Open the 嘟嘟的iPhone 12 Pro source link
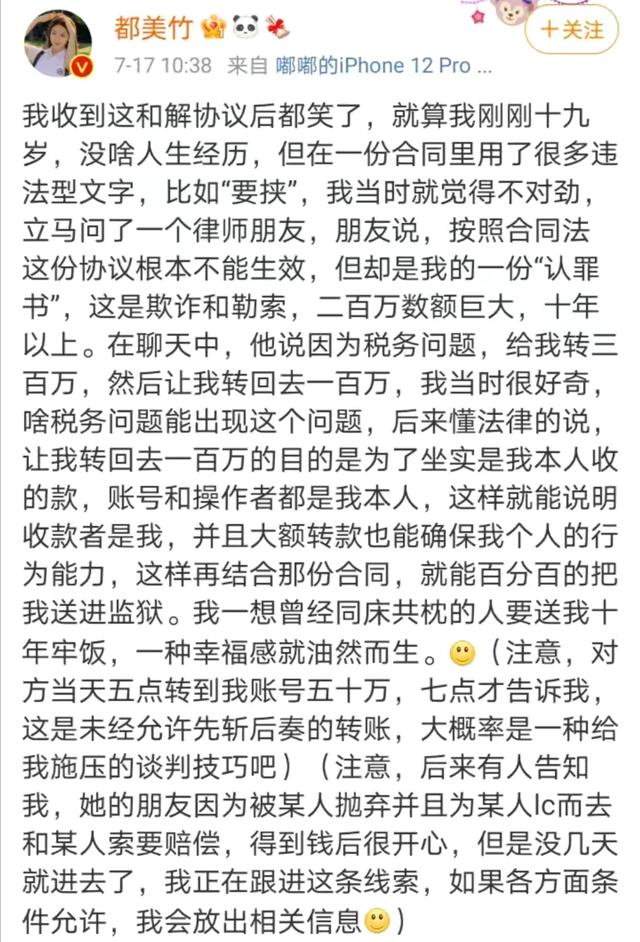The width and height of the screenshot is (640, 942). tap(384, 66)
